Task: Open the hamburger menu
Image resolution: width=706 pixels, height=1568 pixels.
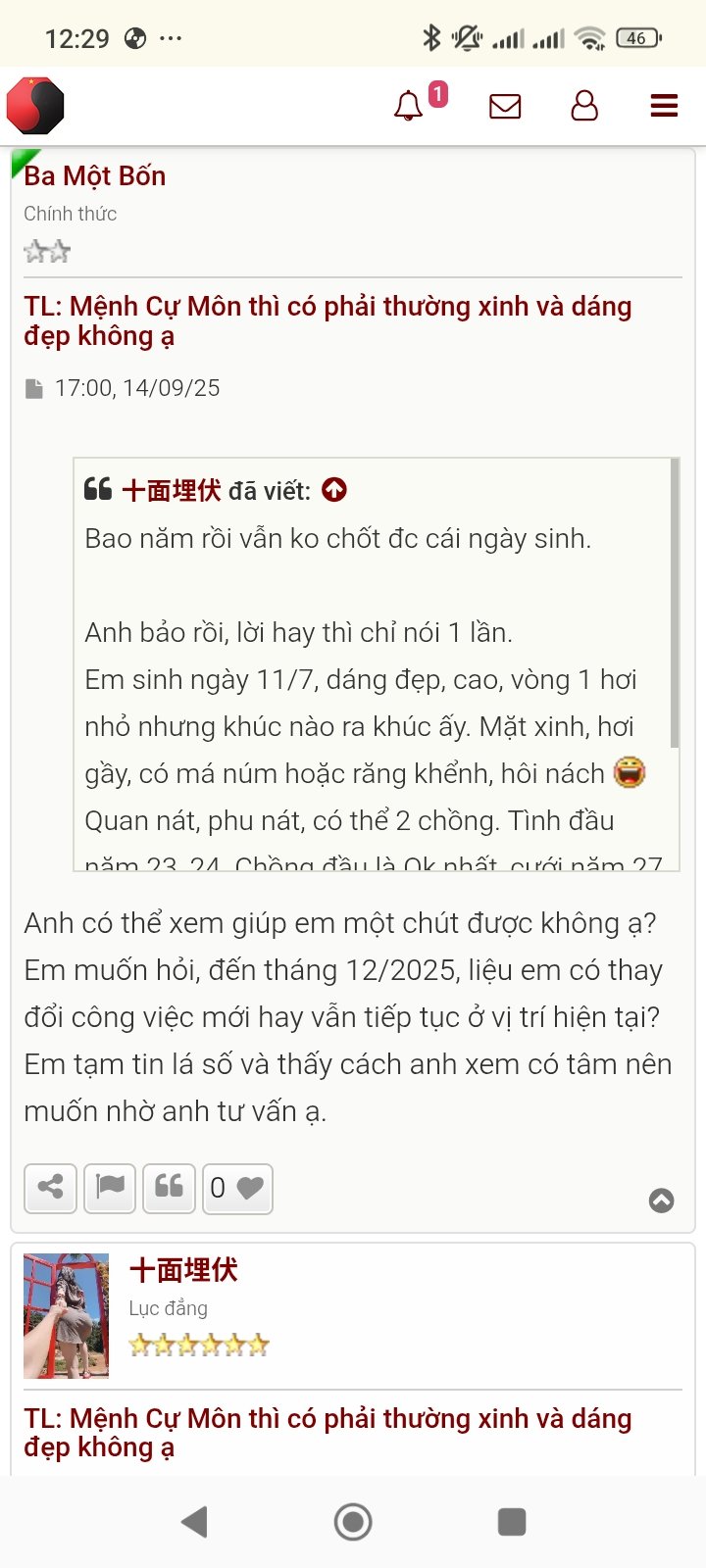Action: 664,105
